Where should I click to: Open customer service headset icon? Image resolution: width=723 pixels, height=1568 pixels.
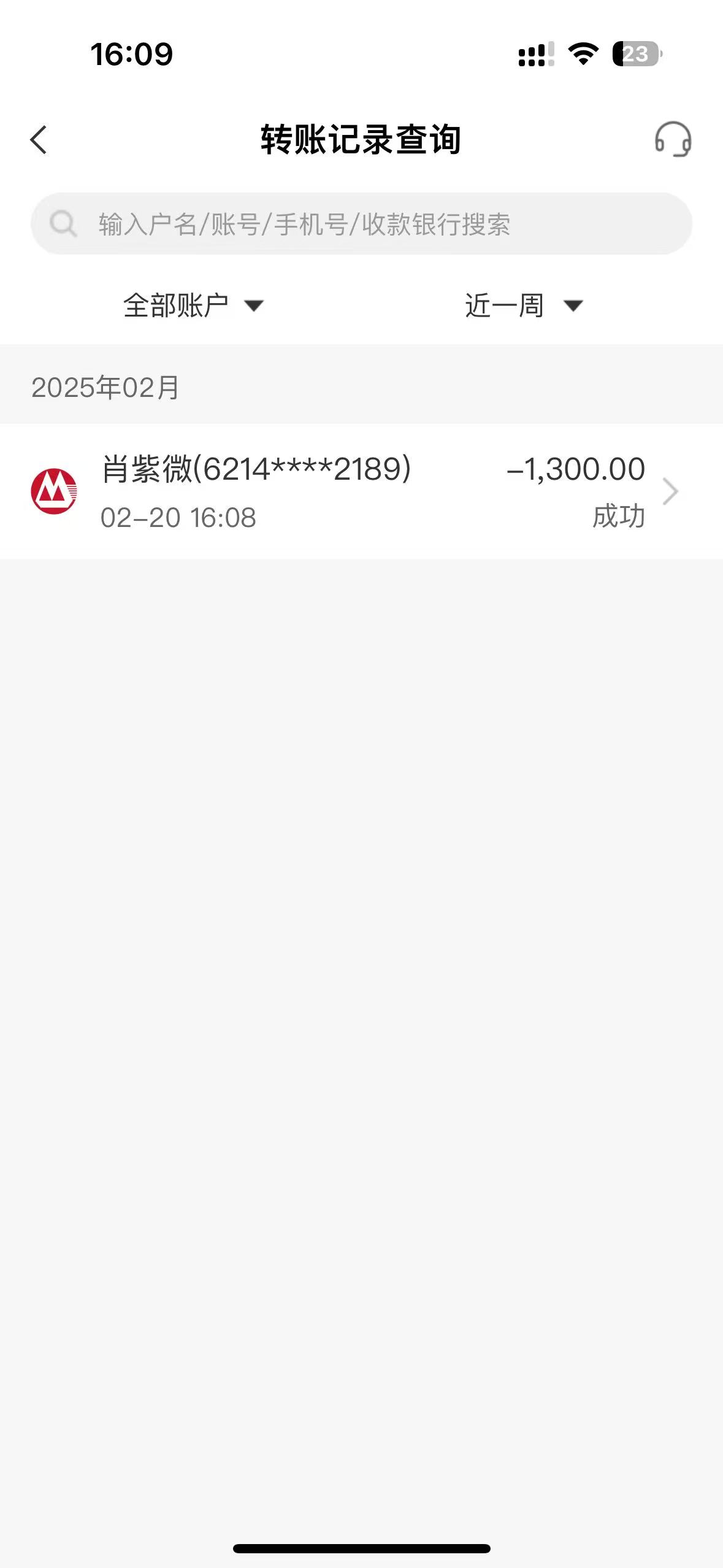(673, 139)
